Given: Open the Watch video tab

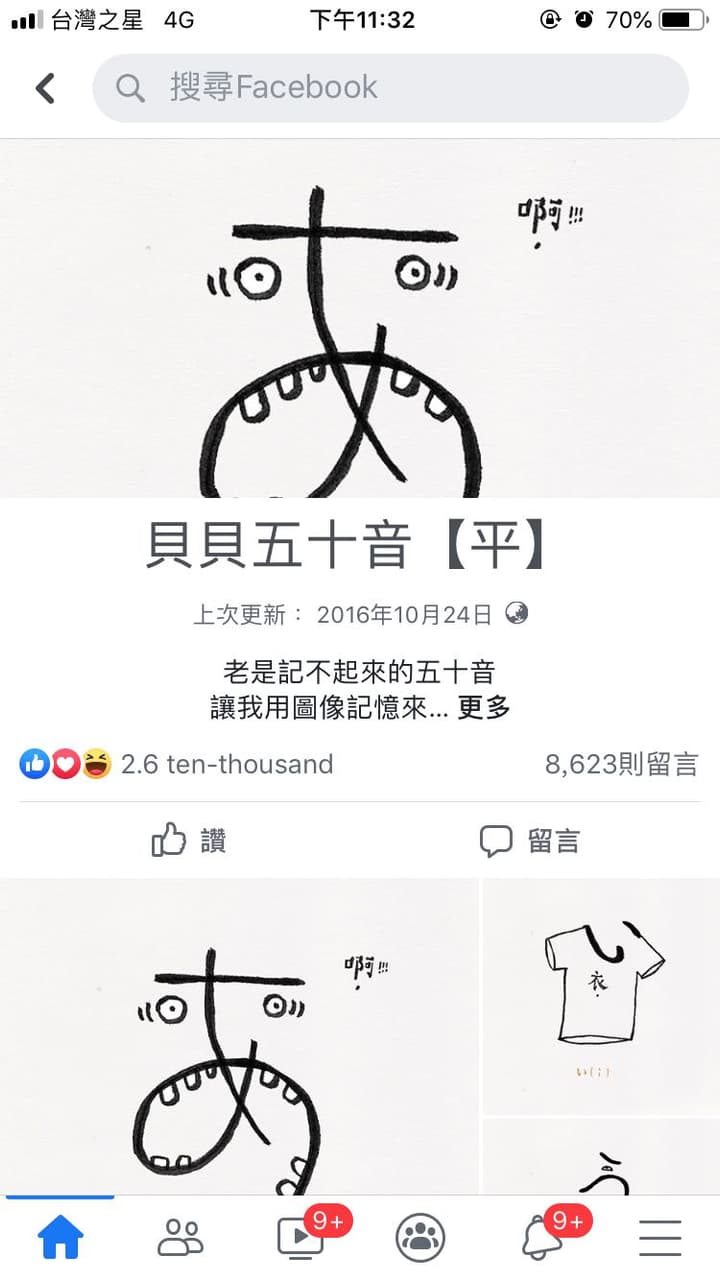Looking at the screenshot, I should pyautogui.click(x=300, y=1238).
